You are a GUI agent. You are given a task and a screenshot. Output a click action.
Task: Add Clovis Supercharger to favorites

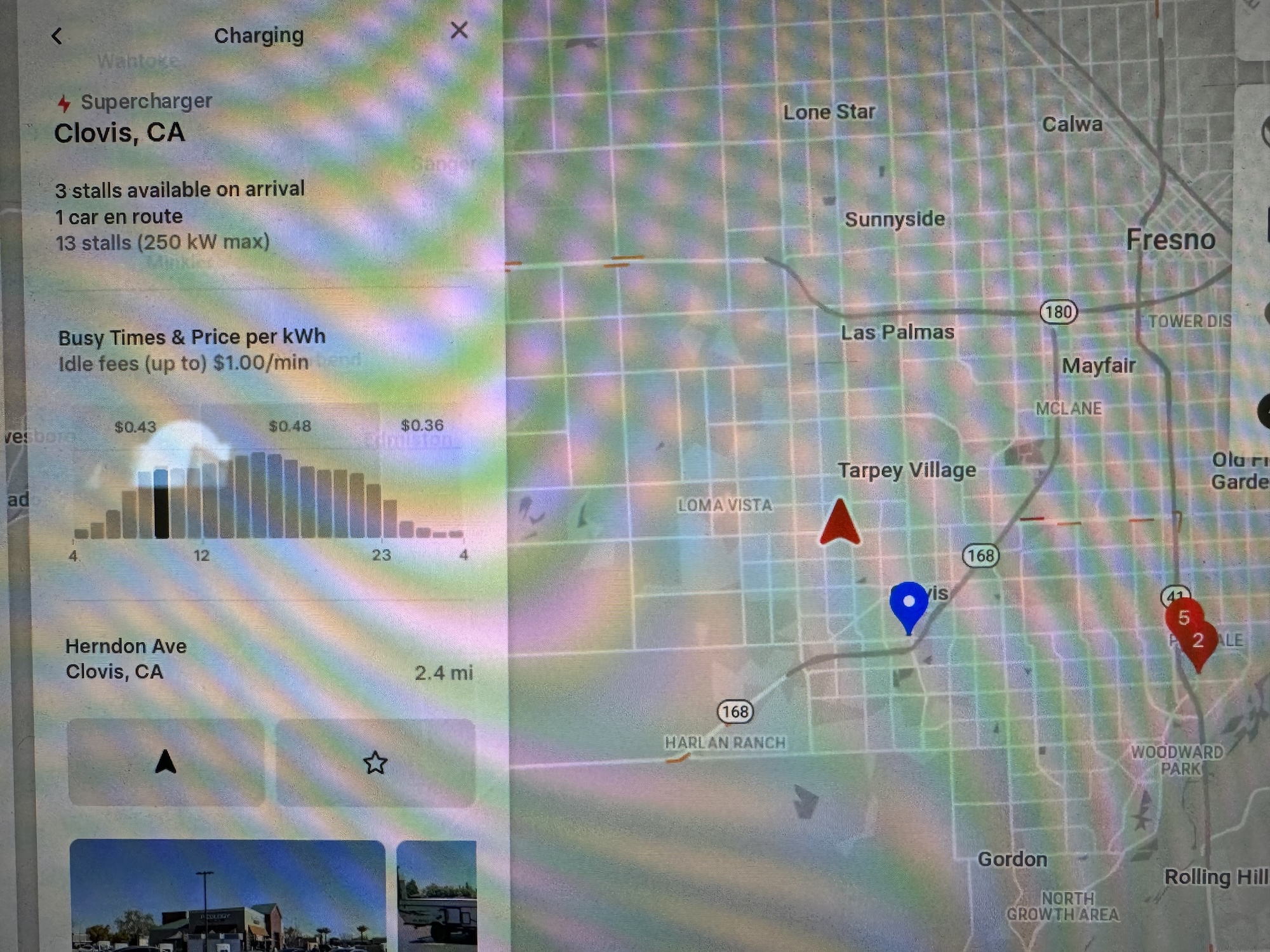point(375,762)
